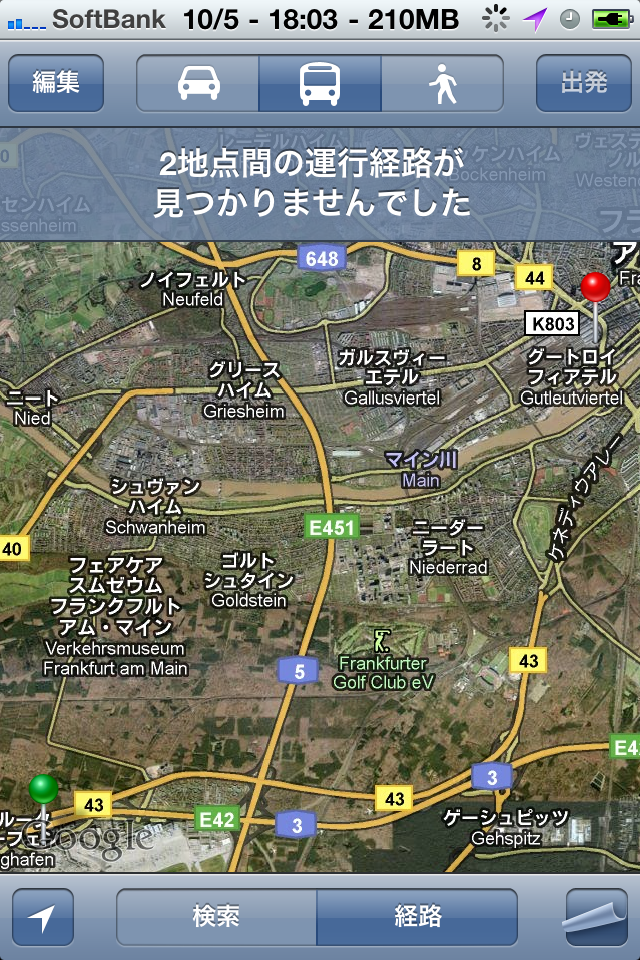Image resolution: width=640 pixels, height=960 pixels.
Task: Switch to driving directions car icon
Action: pyautogui.click(x=198, y=83)
